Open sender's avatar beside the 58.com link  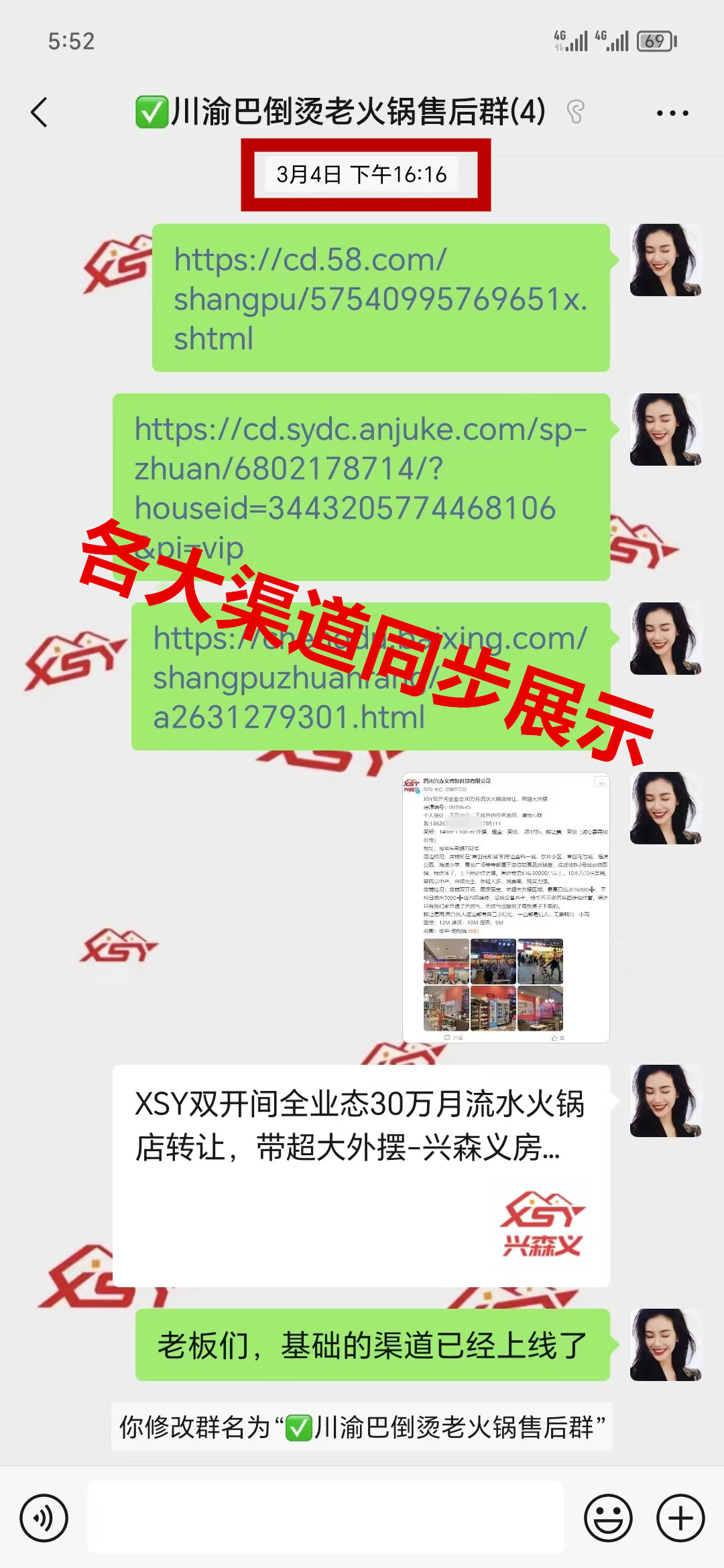click(665, 260)
